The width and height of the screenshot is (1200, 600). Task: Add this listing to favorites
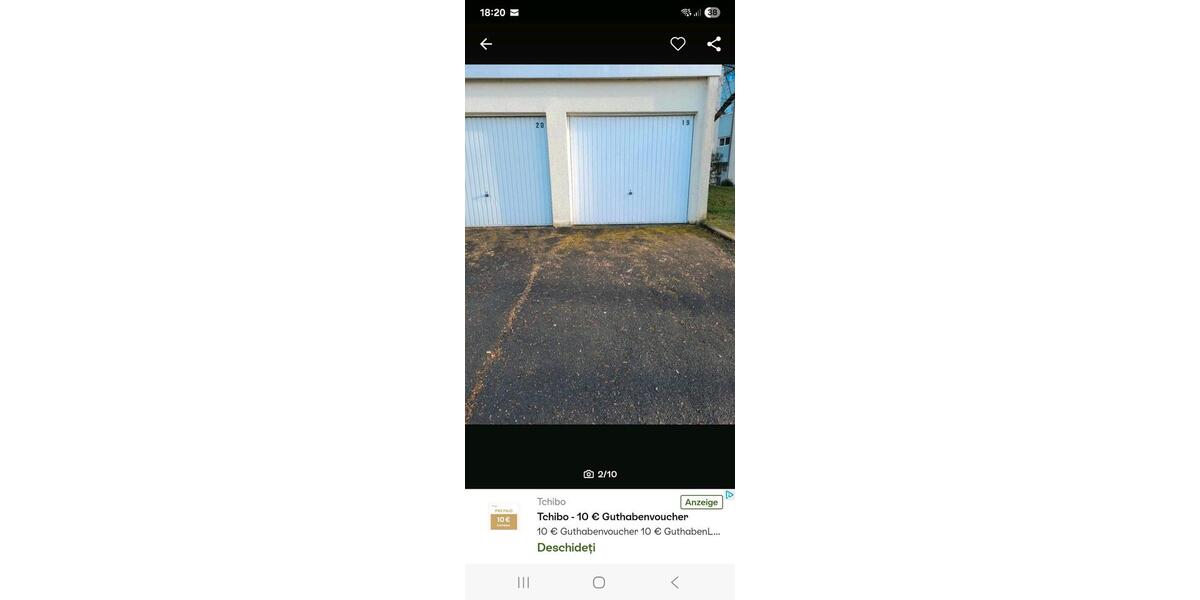coord(678,44)
